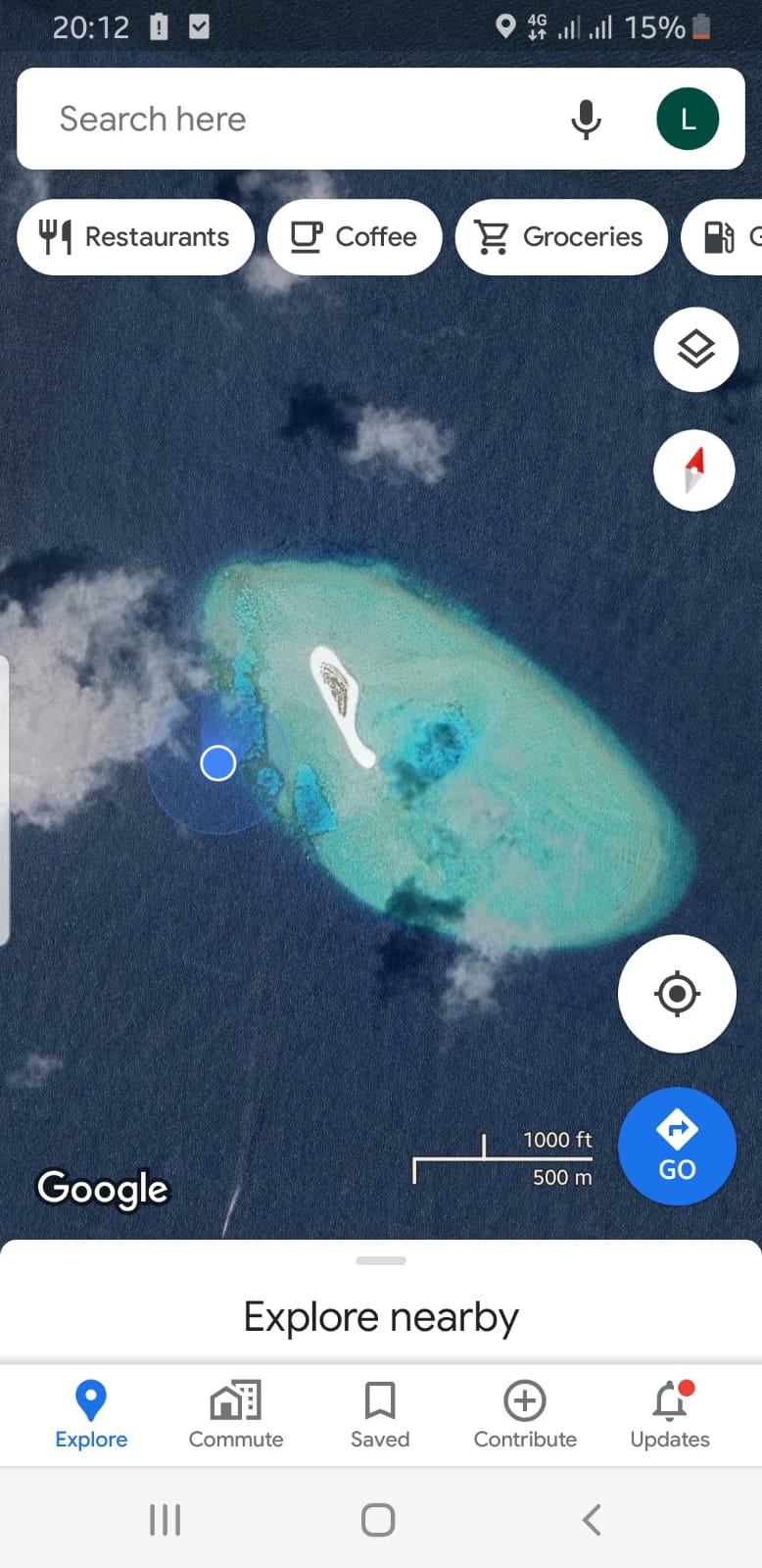Filter nearby places by Coffee

coord(355,237)
